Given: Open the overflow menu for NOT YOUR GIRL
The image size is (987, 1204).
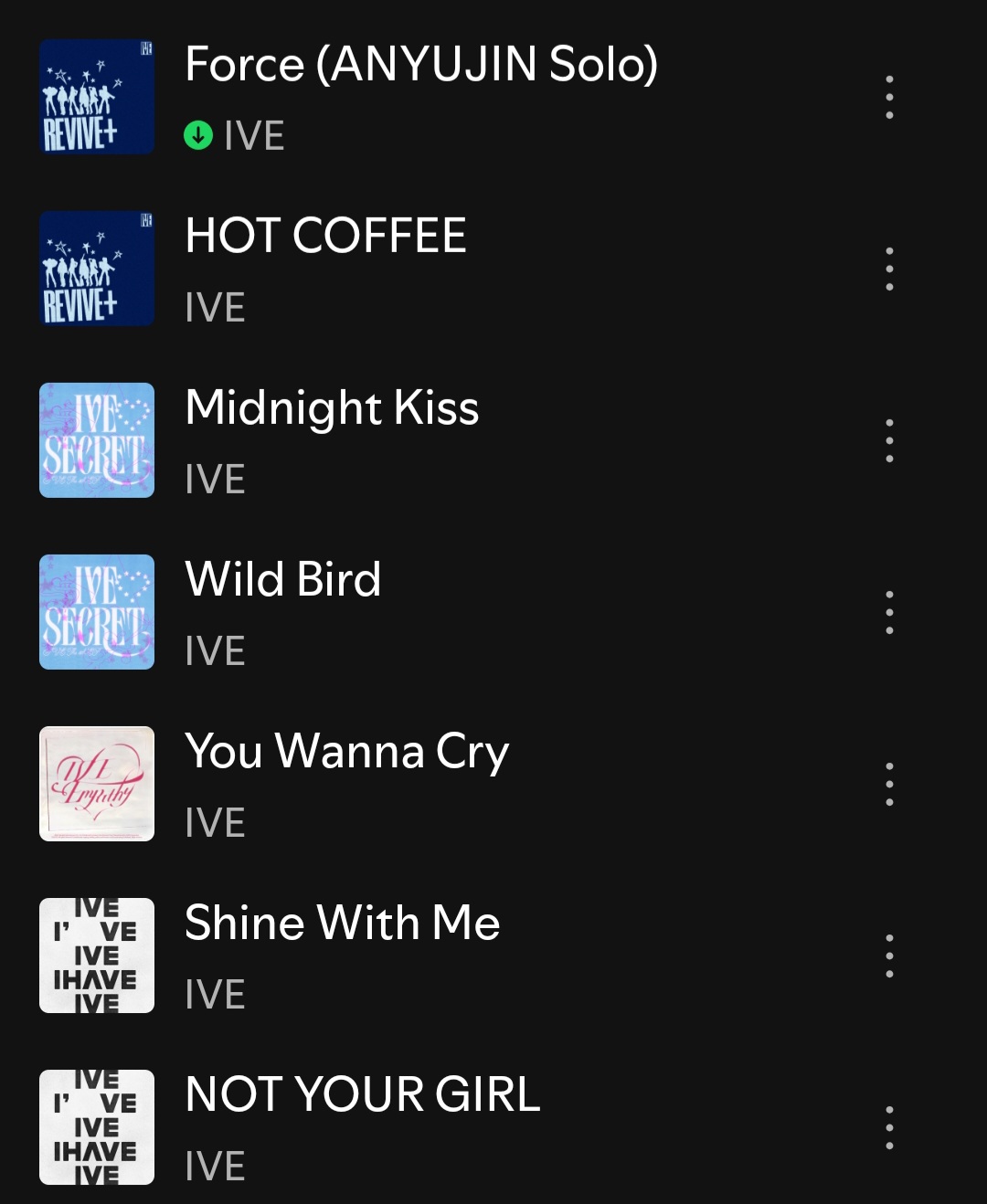Looking at the screenshot, I should tap(889, 1127).
